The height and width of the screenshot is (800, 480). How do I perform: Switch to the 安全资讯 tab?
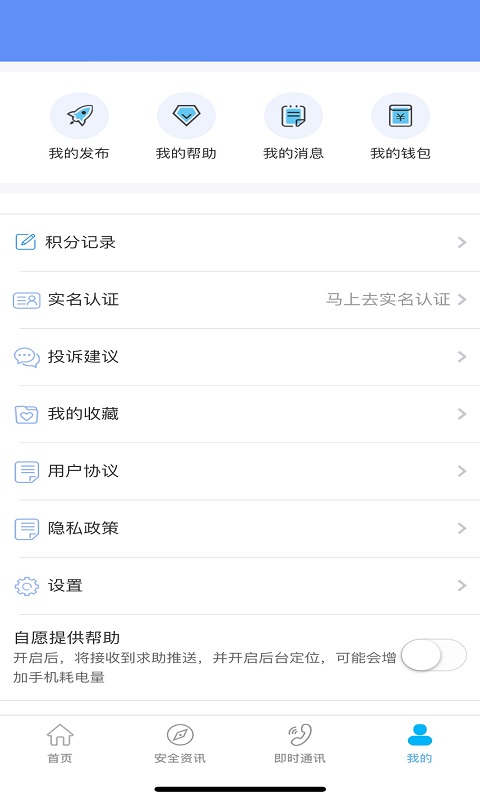pos(180,744)
